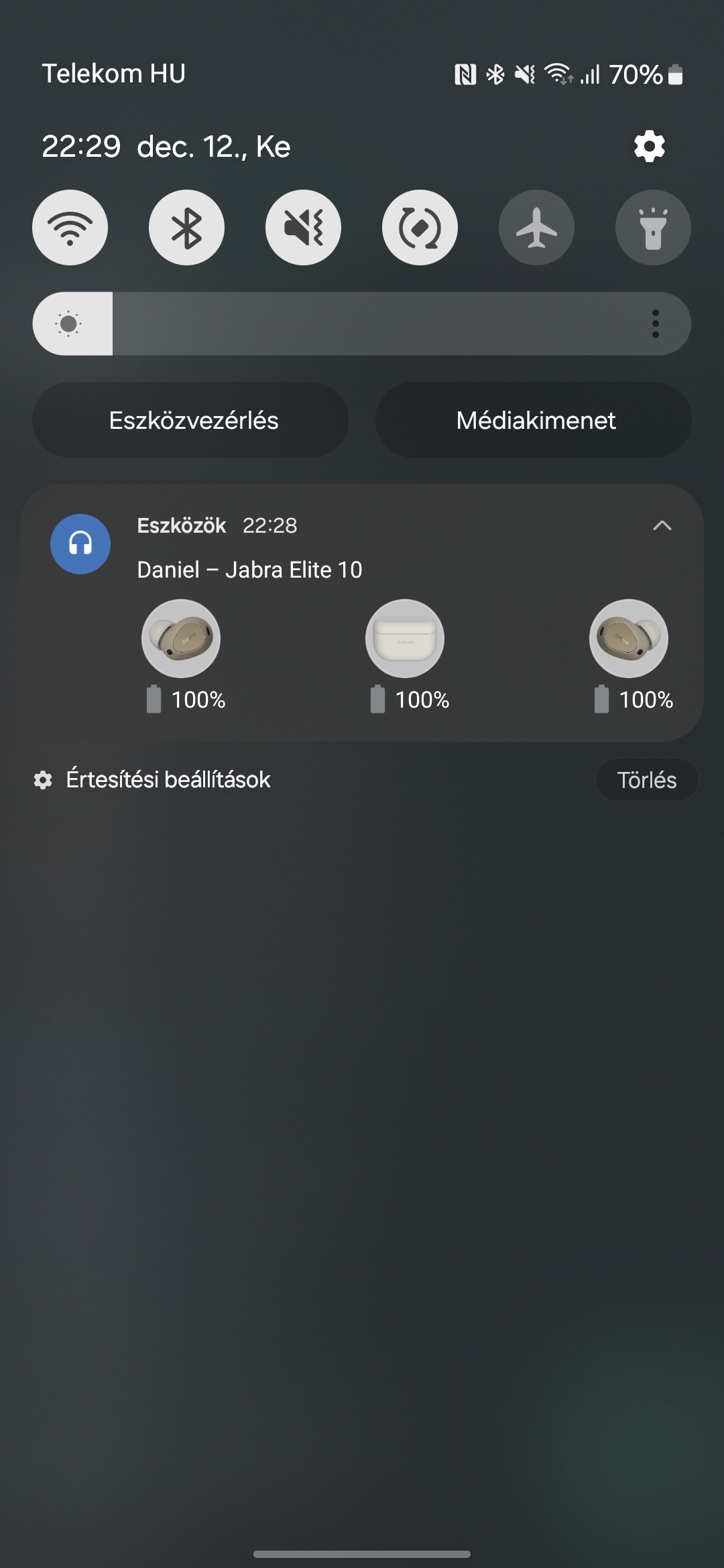Set brightness on the slider bar
The width and height of the screenshot is (724, 1568).
point(362,324)
